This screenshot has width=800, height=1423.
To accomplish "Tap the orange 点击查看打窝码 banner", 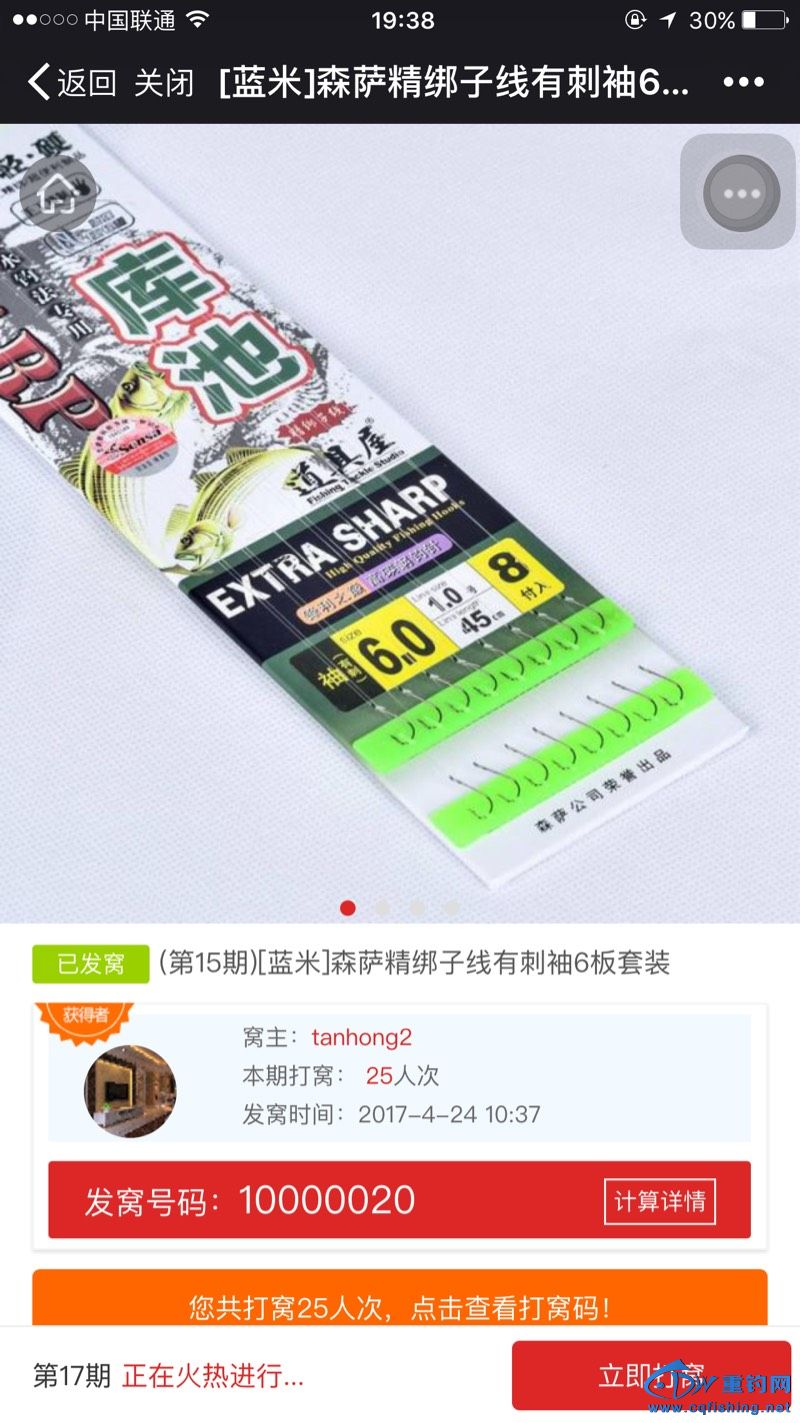I will click(400, 1305).
